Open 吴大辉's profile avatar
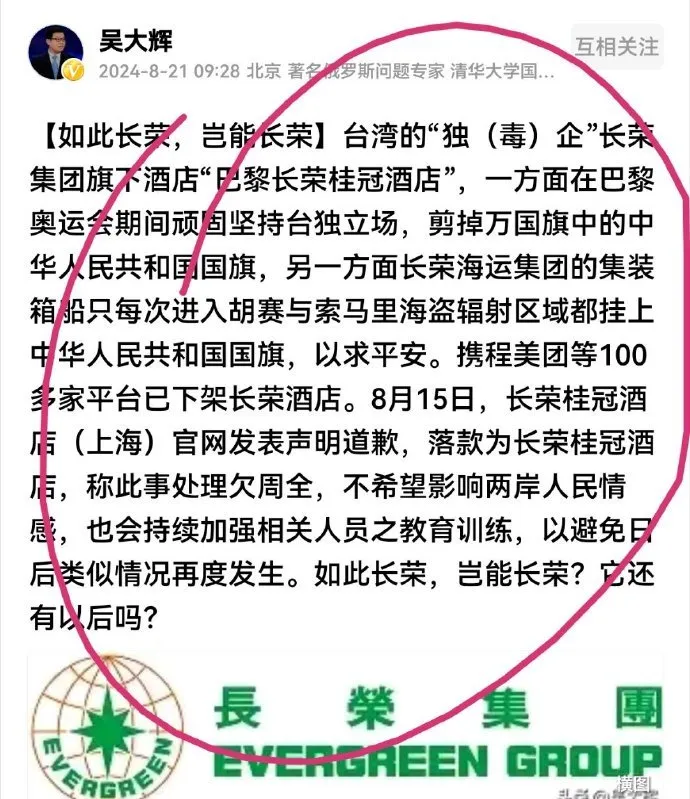This screenshot has height=799, width=690. pos(56,50)
